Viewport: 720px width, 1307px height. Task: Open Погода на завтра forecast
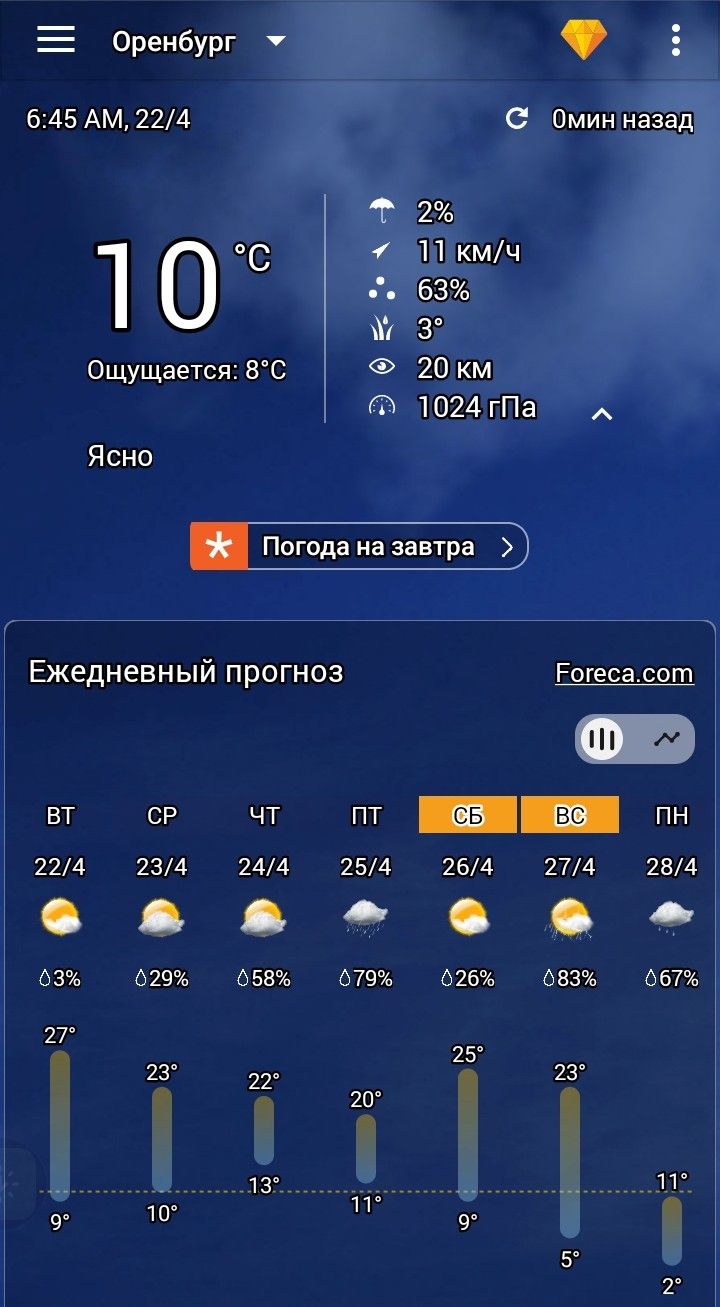(359, 546)
